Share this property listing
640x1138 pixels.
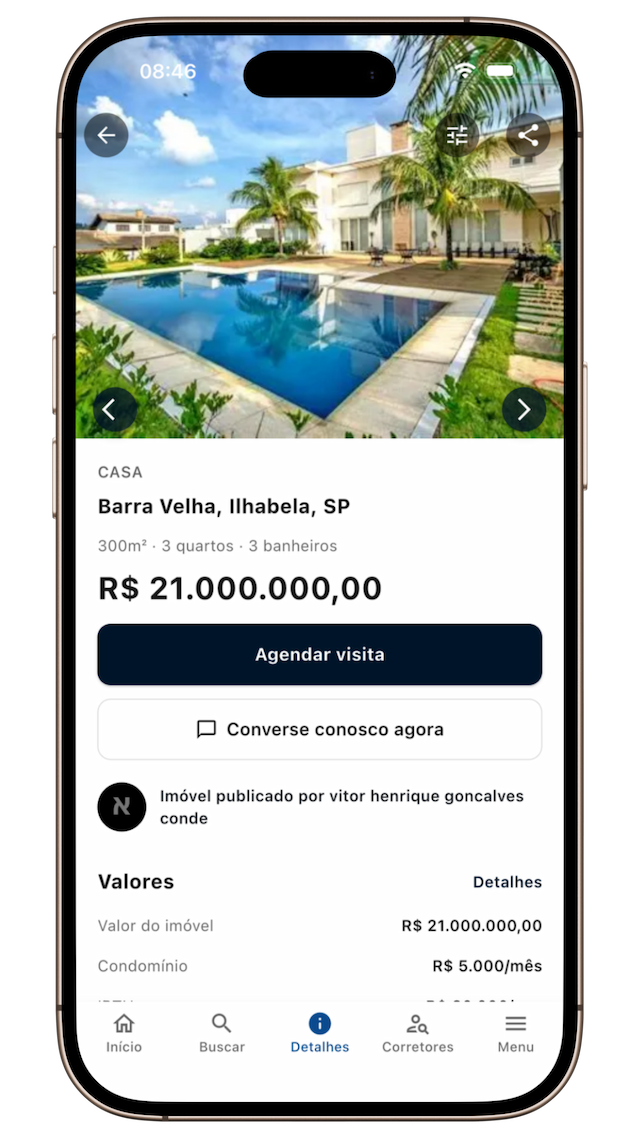click(528, 136)
